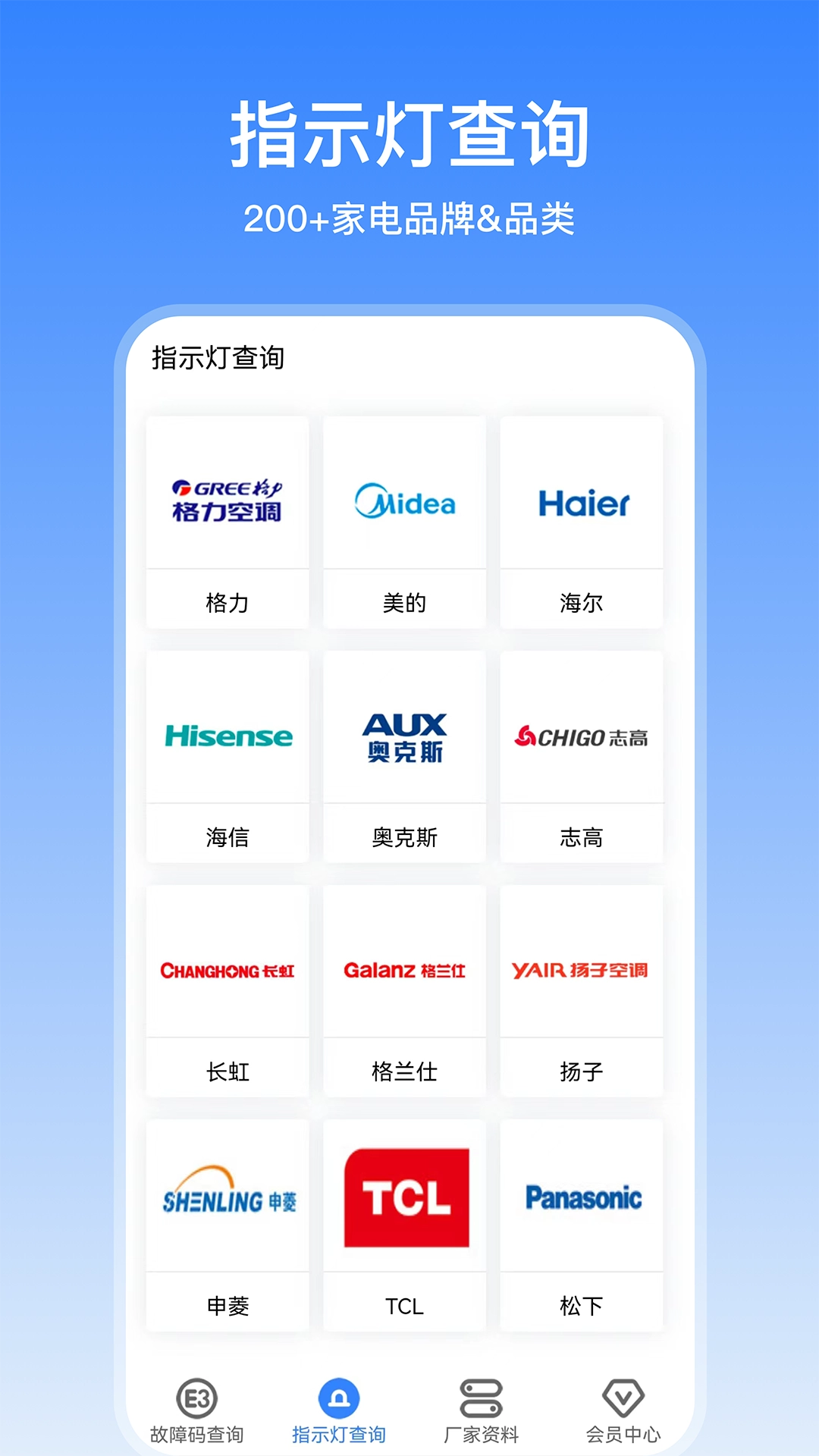The width and height of the screenshot is (819, 1456).
Task: Select the CHIGO 志高 brand logo
Action: pyautogui.click(x=581, y=734)
